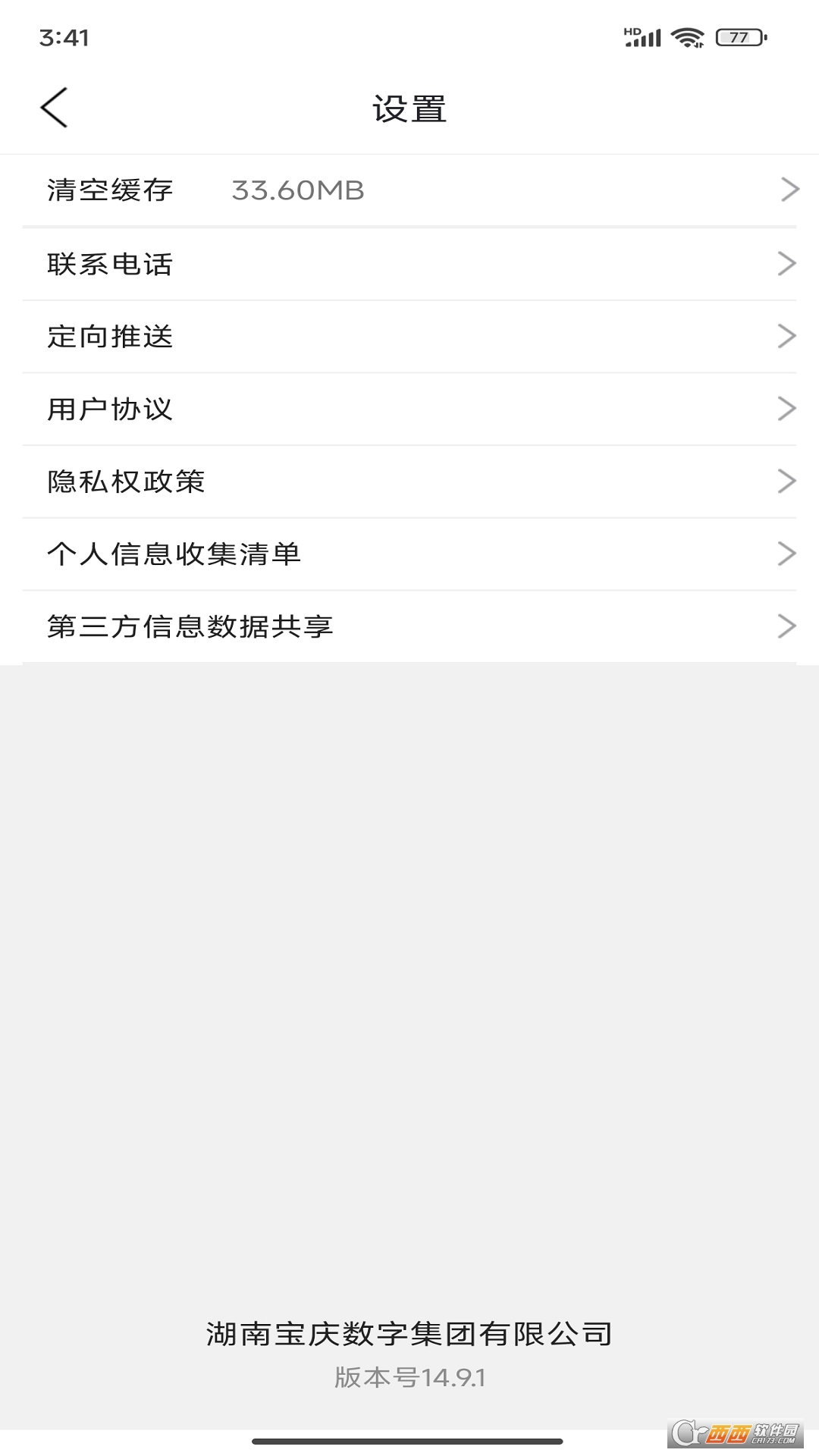Open 联系电话 row
This screenshot has height=1456, width=819.
click(x=409, y=264)
